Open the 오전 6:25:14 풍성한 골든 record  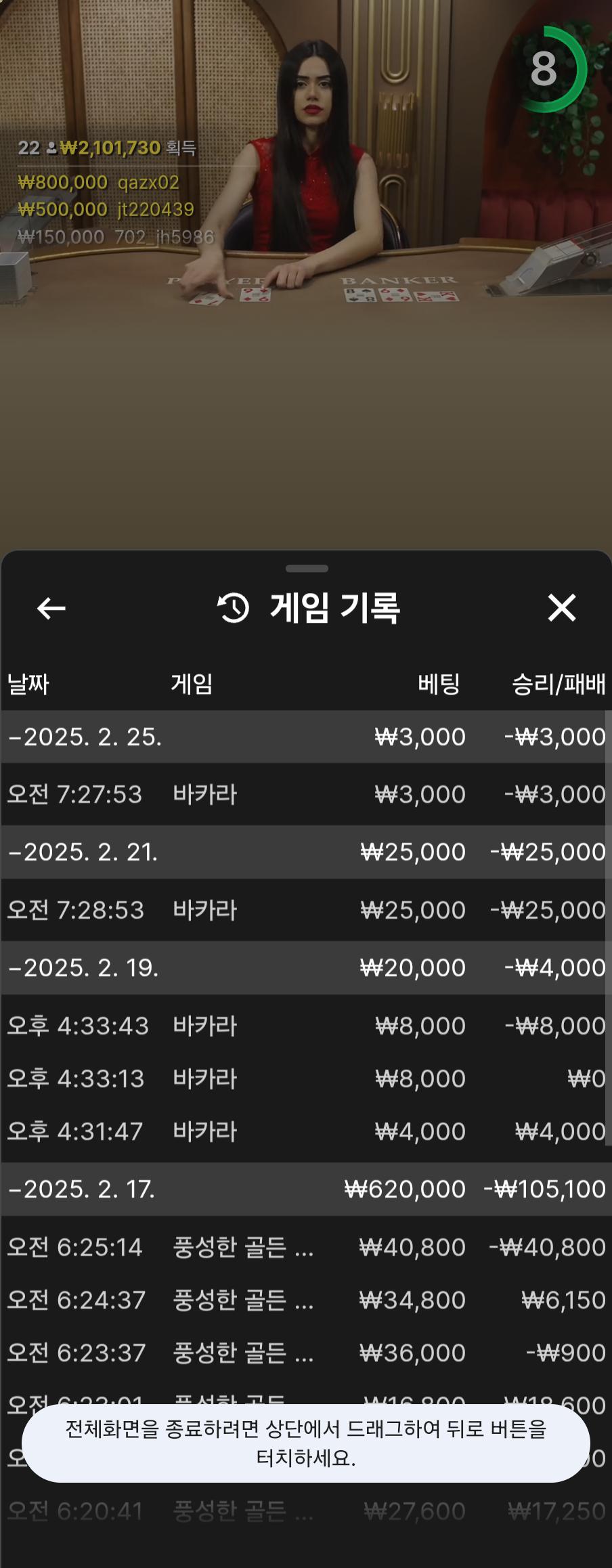click(x=305, y=1247)
